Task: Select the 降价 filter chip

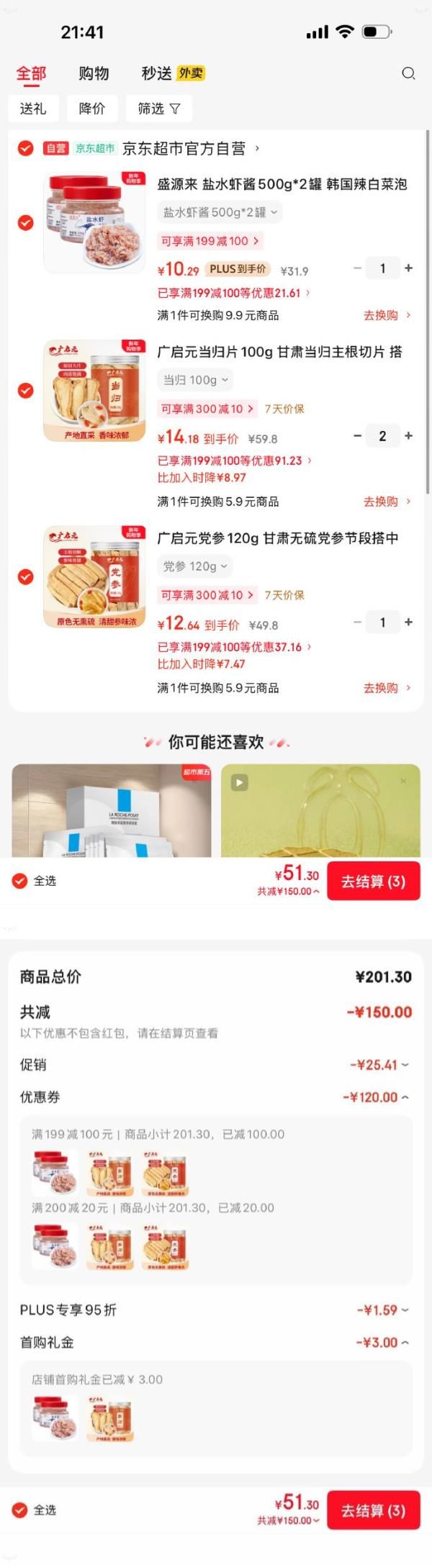Action: (92, 109)
